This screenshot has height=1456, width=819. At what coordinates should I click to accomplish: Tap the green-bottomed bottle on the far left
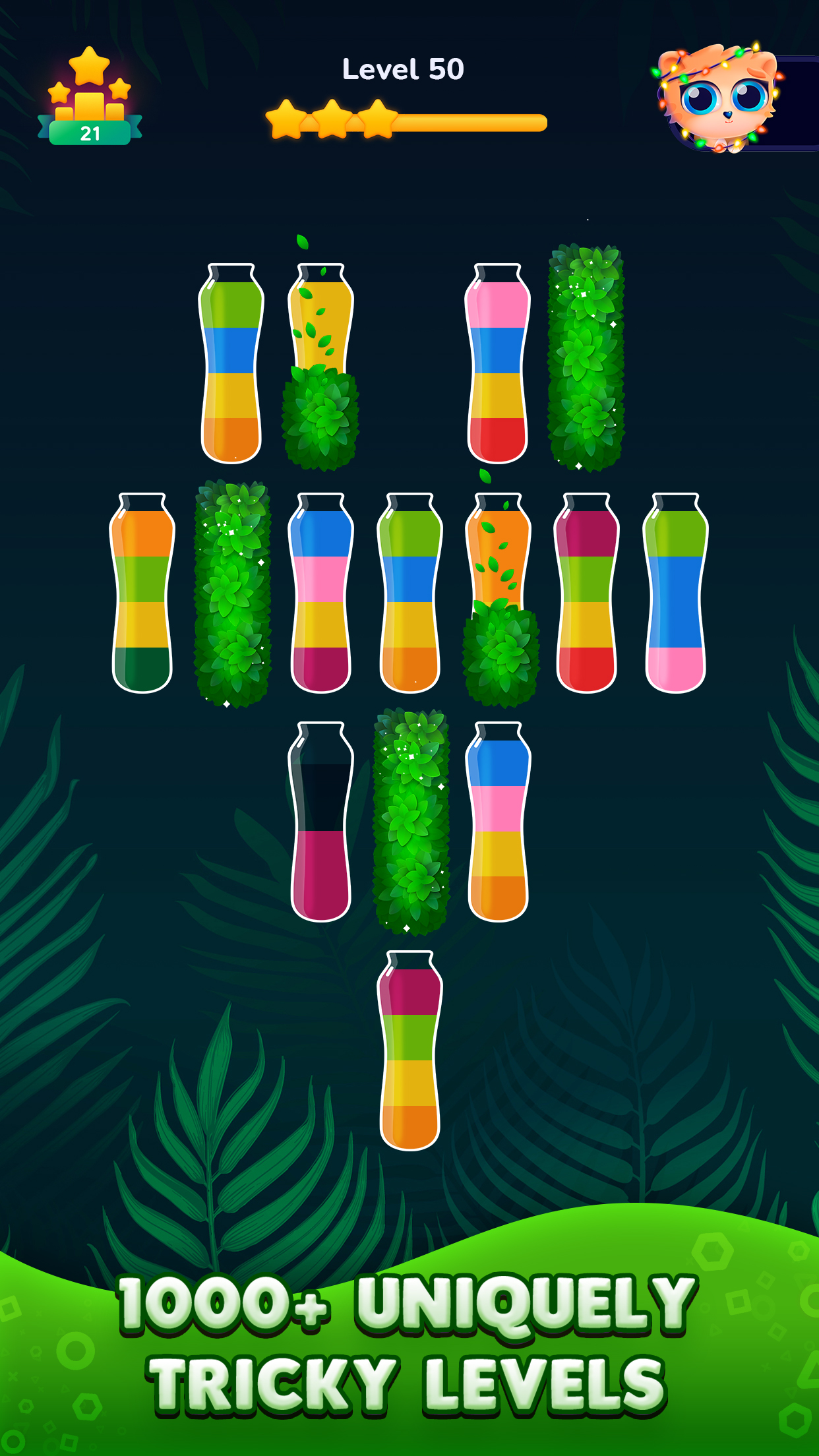coord(142,593)
